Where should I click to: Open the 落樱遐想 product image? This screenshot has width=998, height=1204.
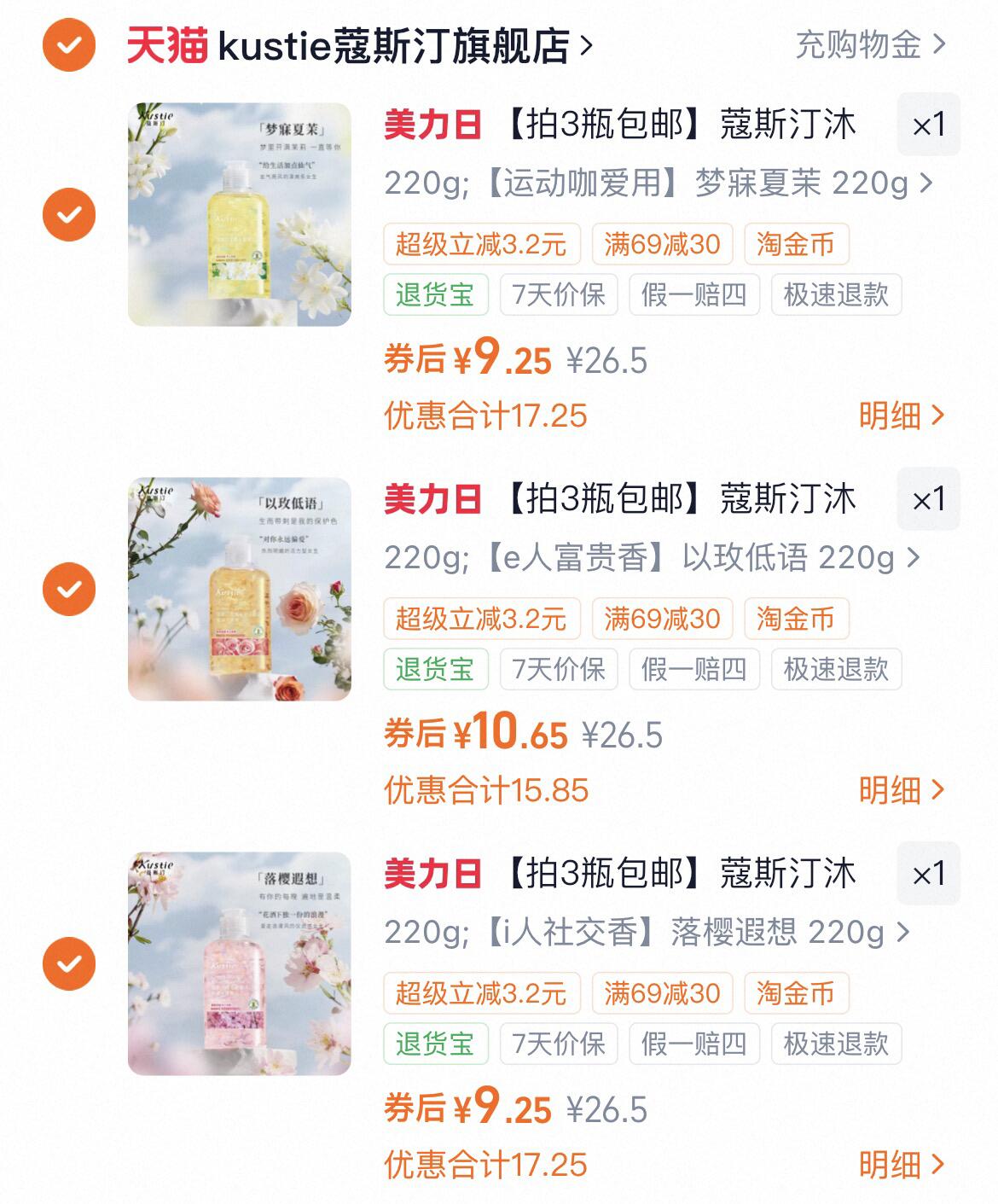pos(240,963)
